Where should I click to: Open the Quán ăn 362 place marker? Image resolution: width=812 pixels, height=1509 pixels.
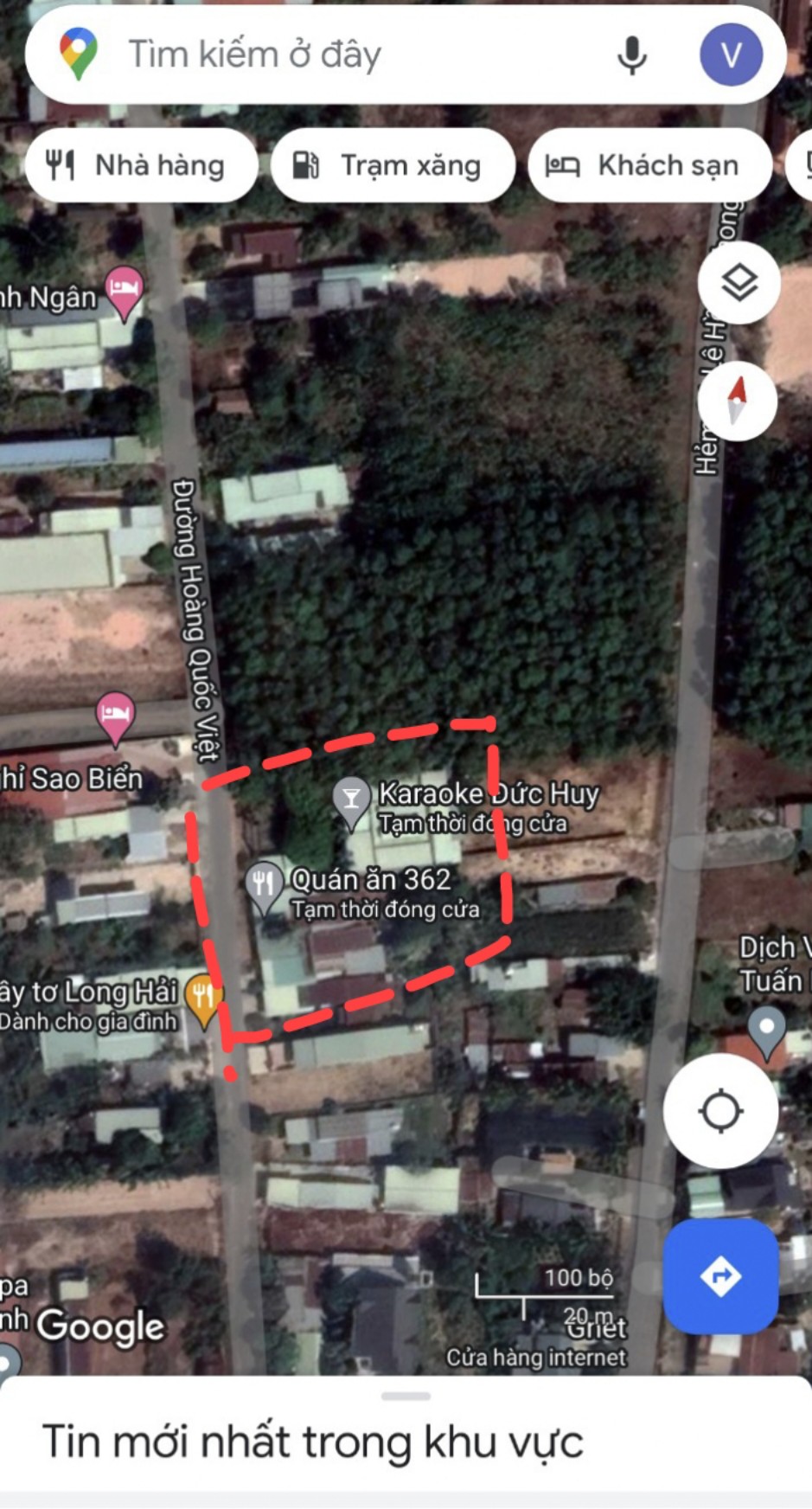264,884
